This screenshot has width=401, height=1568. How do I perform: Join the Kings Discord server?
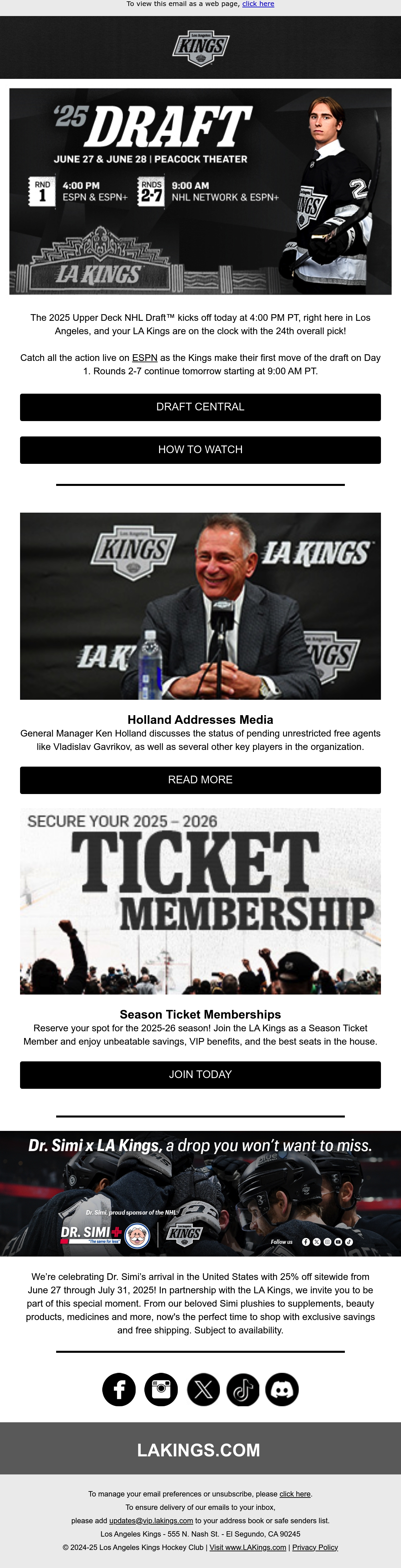point(282,1389)
